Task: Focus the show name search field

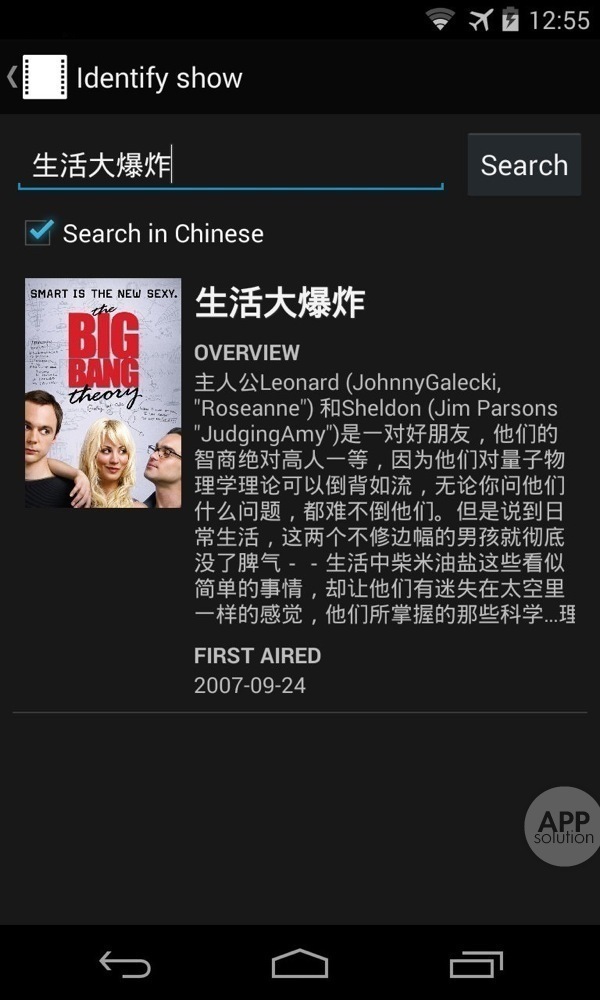Action: coord(230,165)
